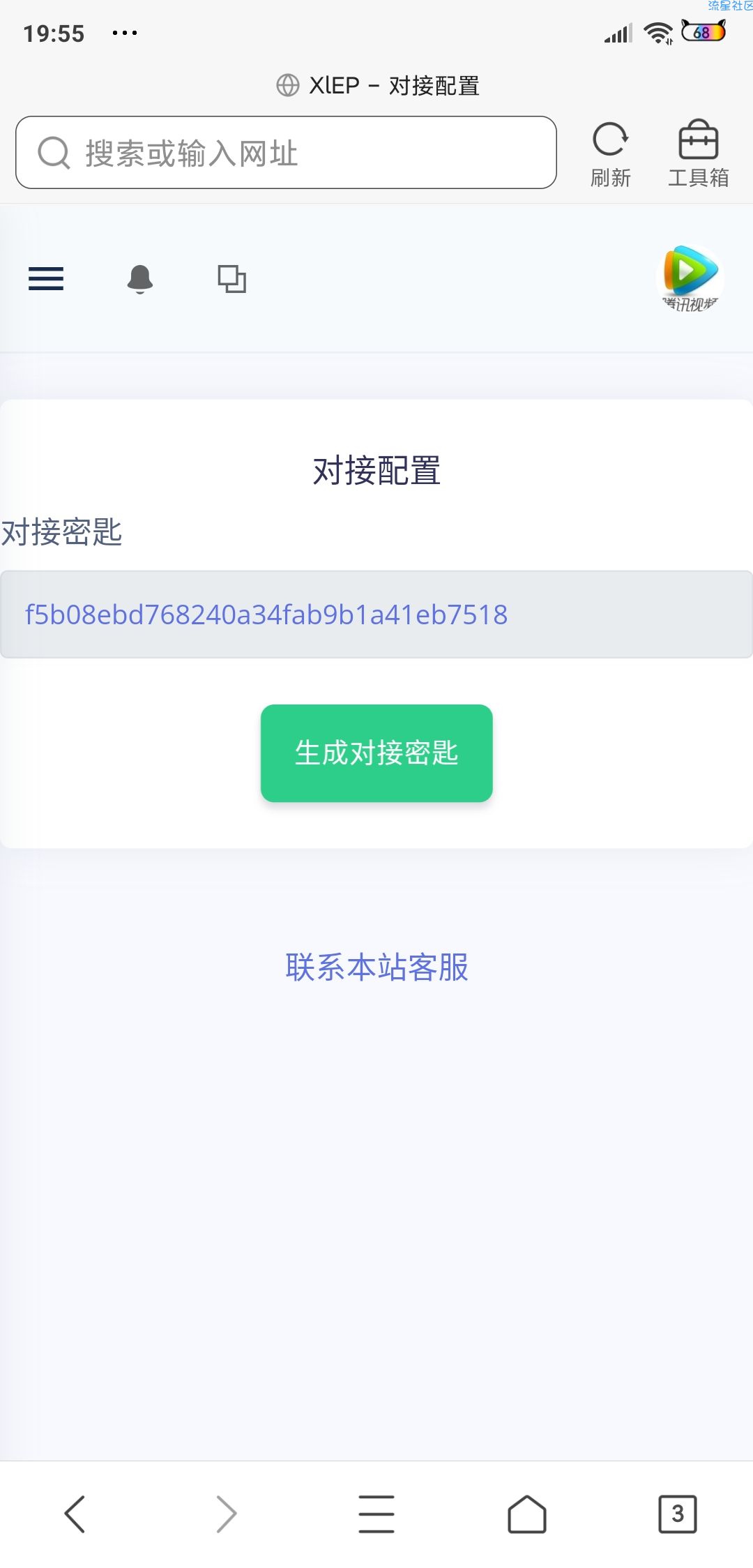Open the browser menu in bottom bar
753x1568 pixels.
click(x=376, y=1514)
